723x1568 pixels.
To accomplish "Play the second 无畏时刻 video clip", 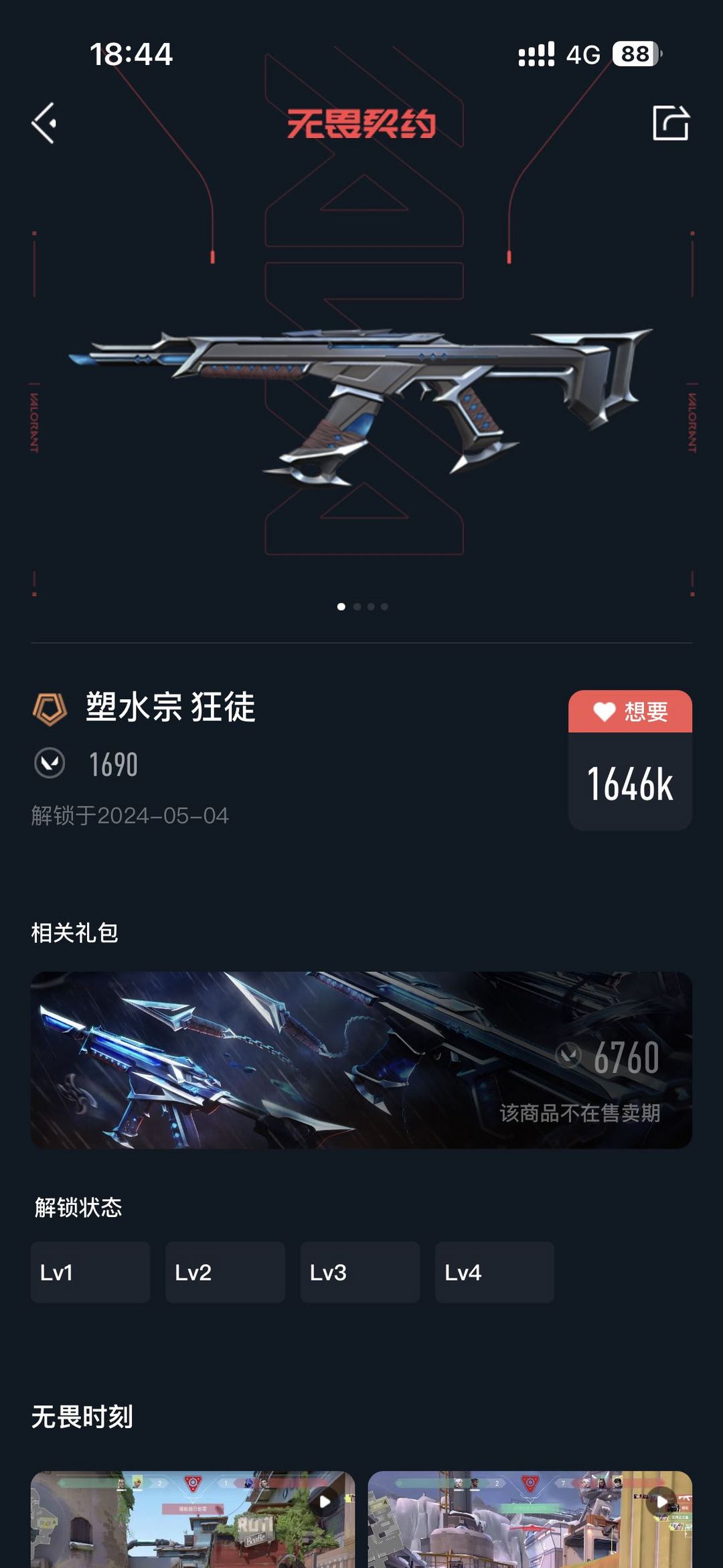I will click(x=530, y=1519).
